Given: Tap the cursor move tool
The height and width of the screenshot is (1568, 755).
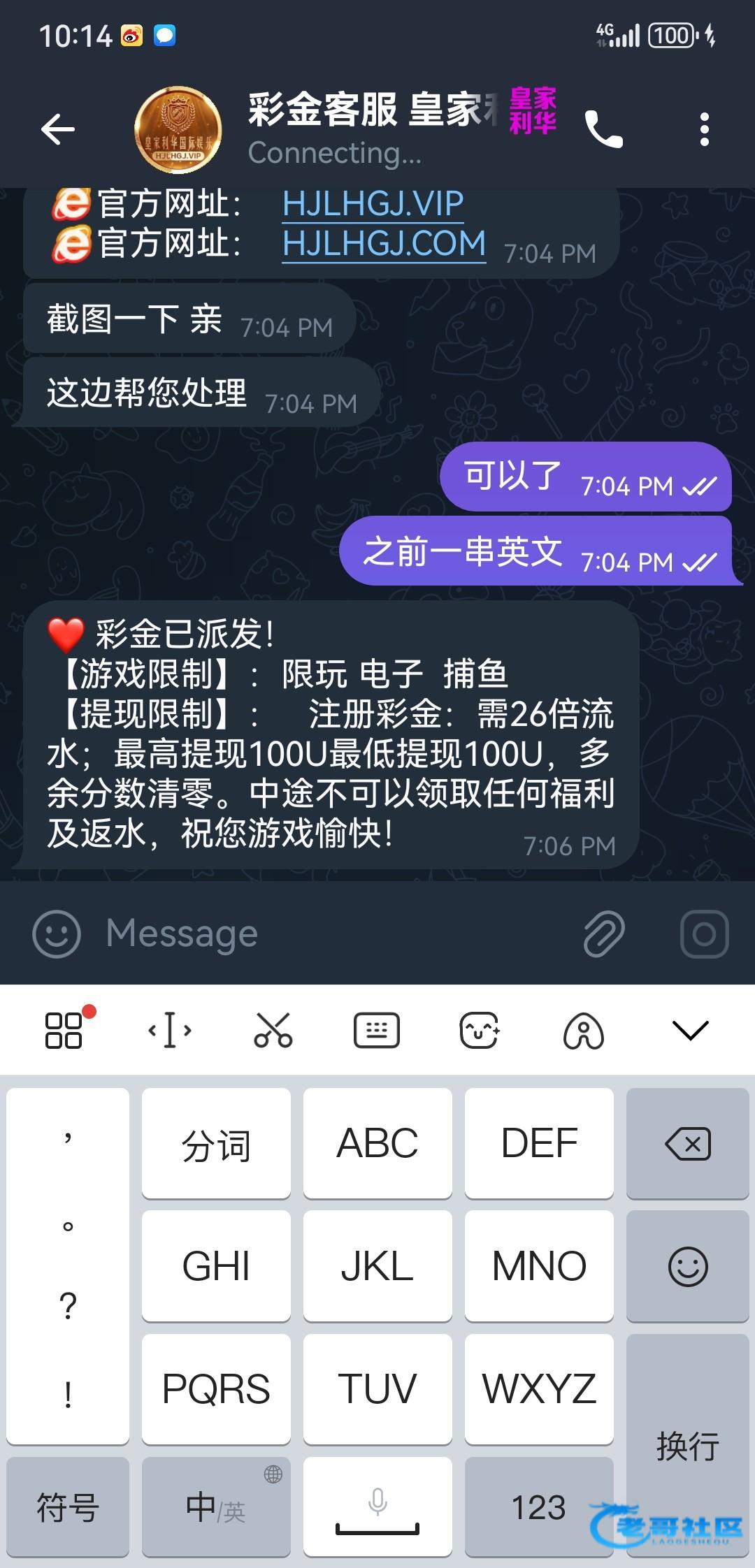Looking at the screenshot, I should (170, 1030).
